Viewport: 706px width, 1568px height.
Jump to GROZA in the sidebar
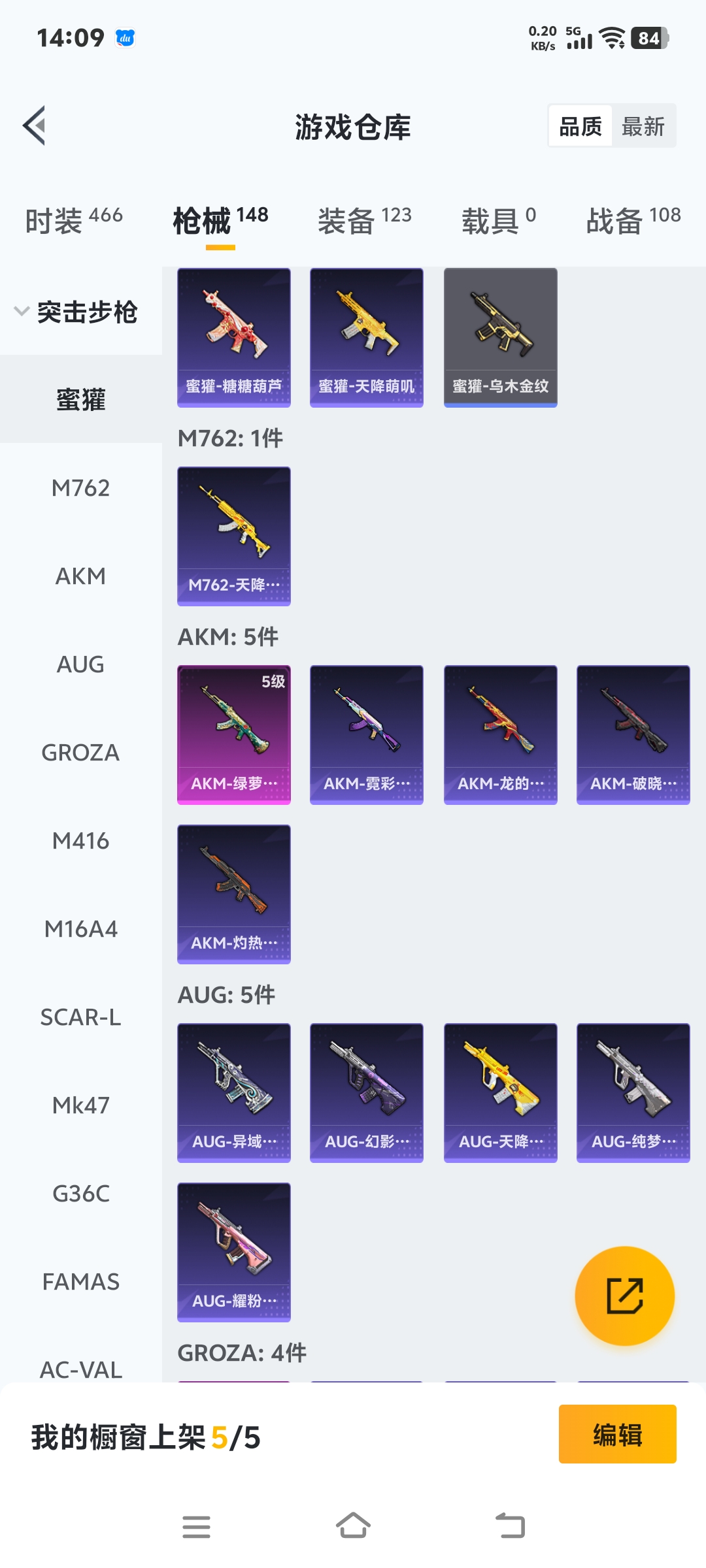pyautogui.click(x=80, y=753)
